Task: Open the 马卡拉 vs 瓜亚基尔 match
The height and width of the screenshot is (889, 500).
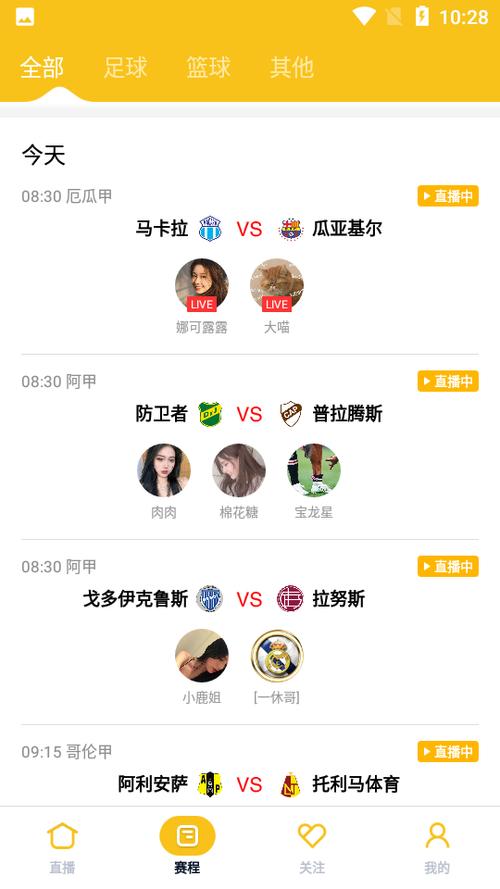Action: click(x=259, y=229)
